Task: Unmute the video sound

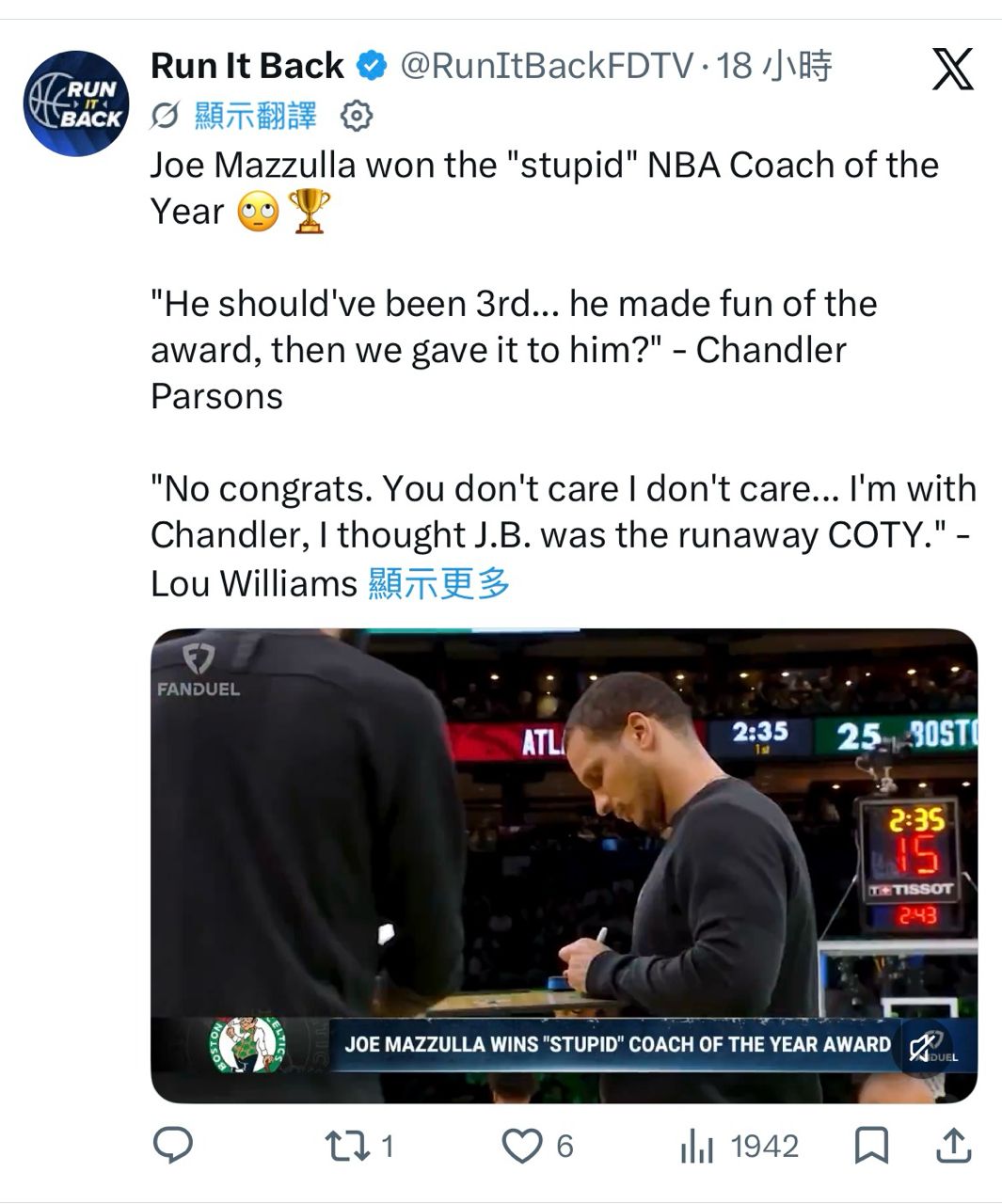Action: tap(923, 1046)
